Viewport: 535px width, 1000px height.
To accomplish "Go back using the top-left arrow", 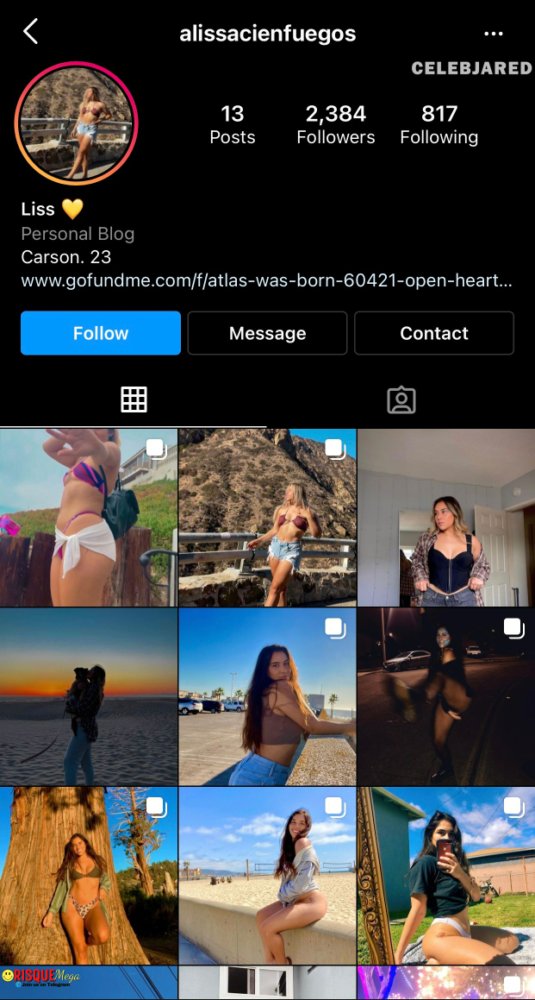I will (x=30, y=31).
